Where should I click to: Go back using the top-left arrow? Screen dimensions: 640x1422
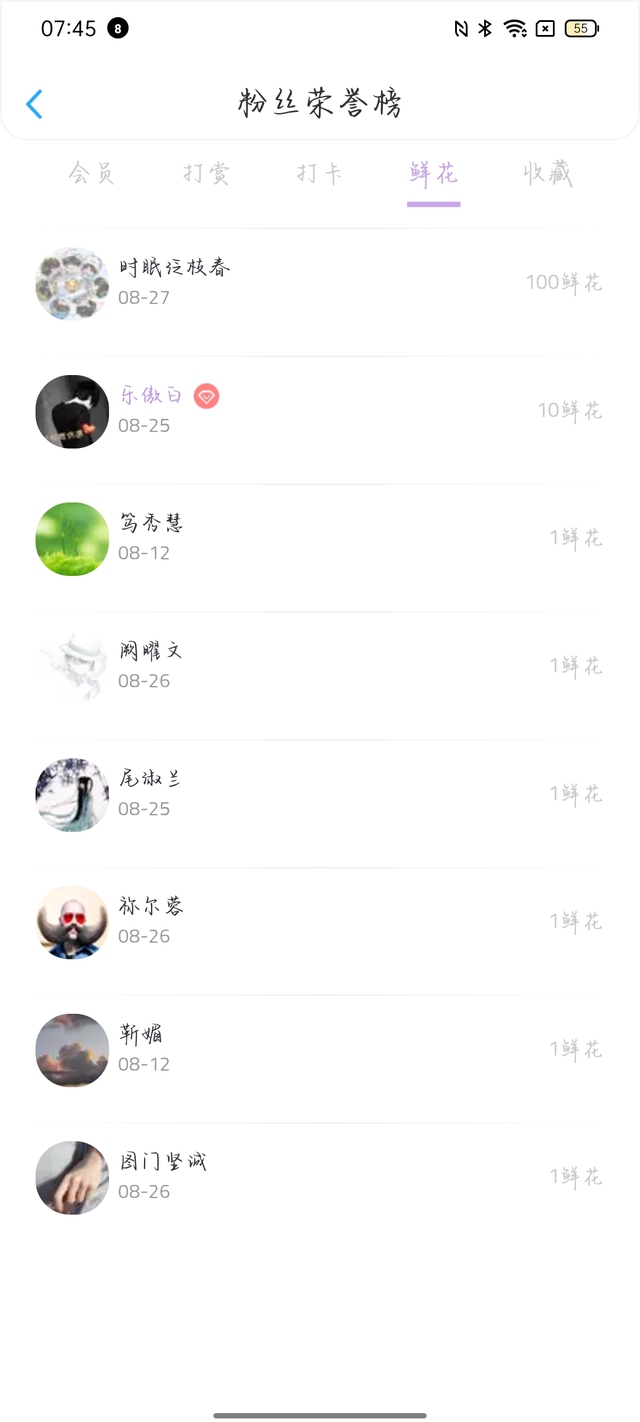pos(34,104)
